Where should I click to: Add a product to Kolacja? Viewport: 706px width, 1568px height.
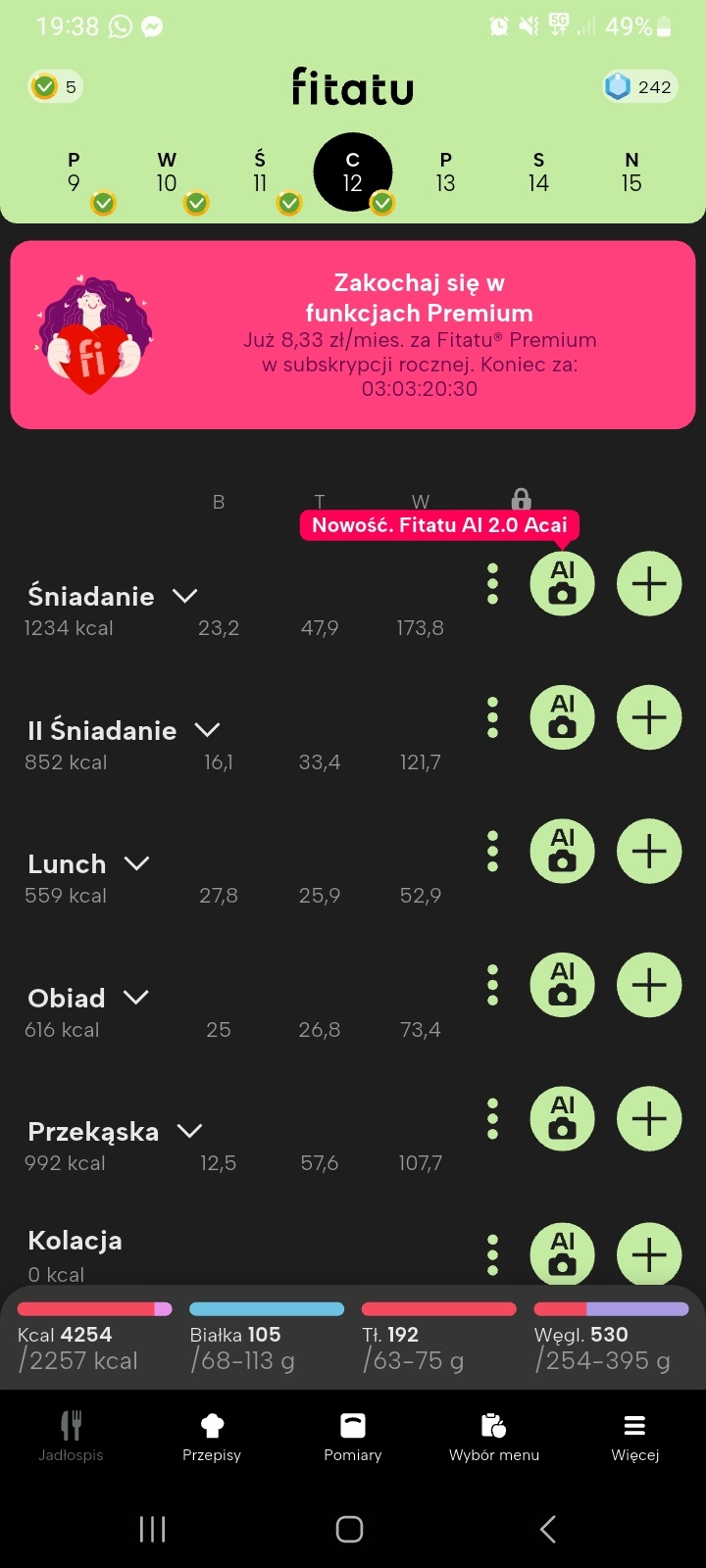pos(649,1253)
